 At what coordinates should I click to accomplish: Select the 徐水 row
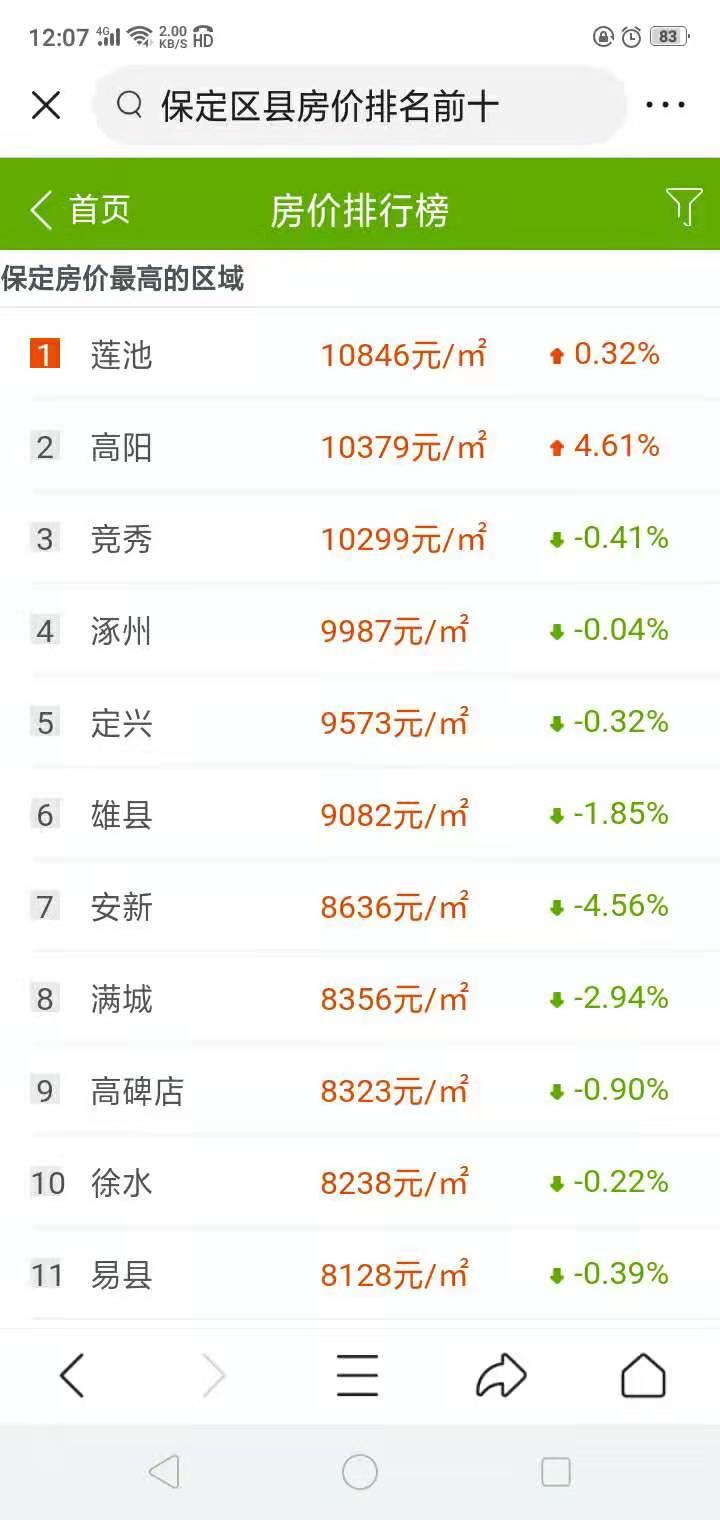point(360,1182)
